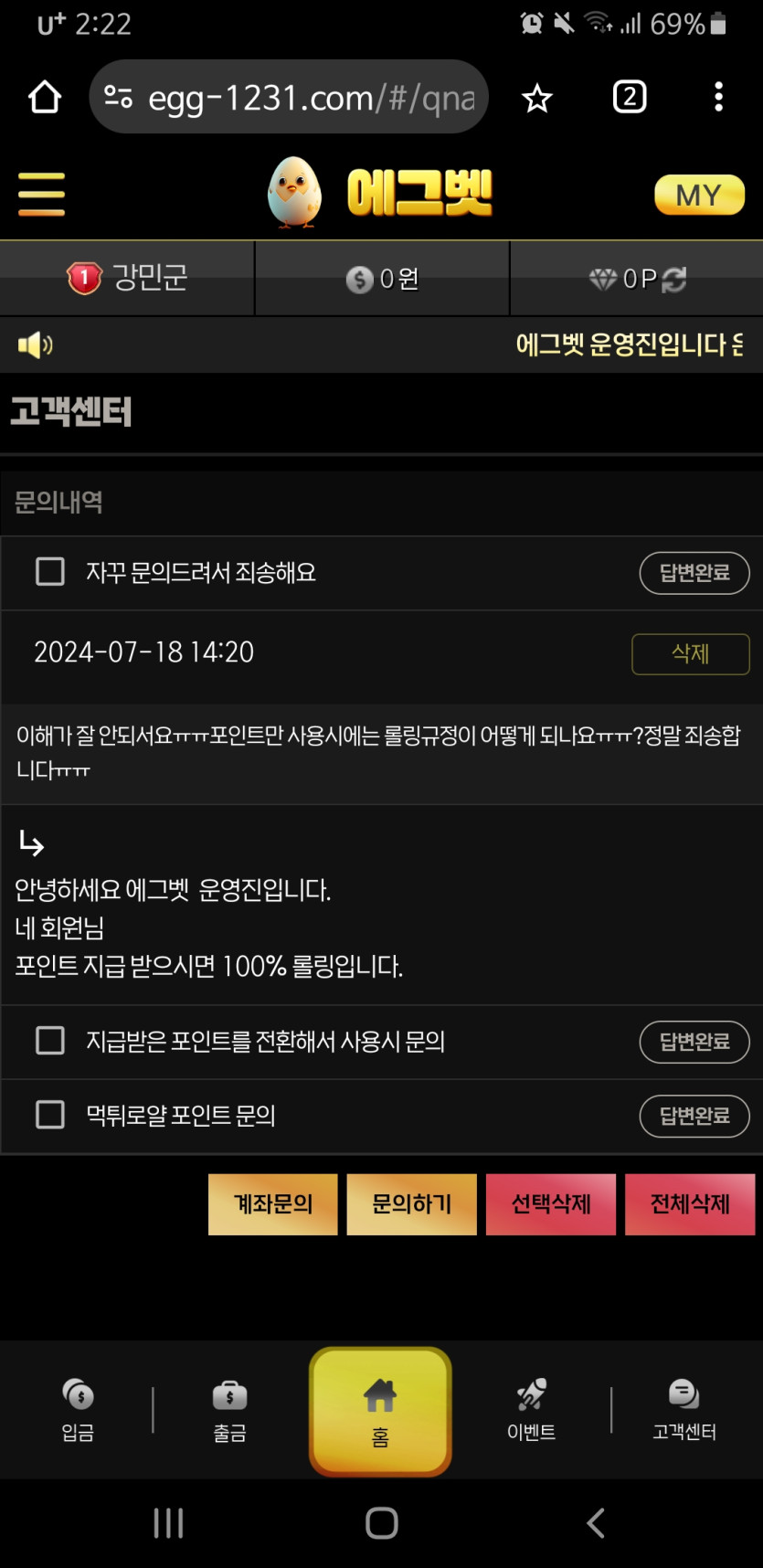
Task: Go back using the system back button
Action: [596, 1522]
